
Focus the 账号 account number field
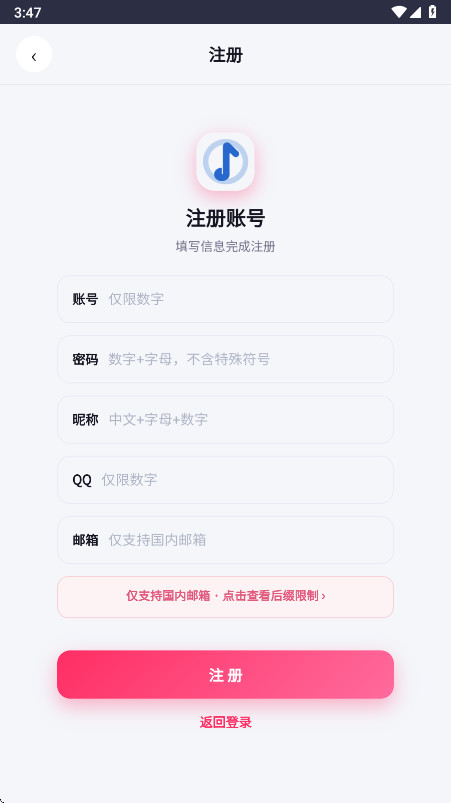pos(225,299)
